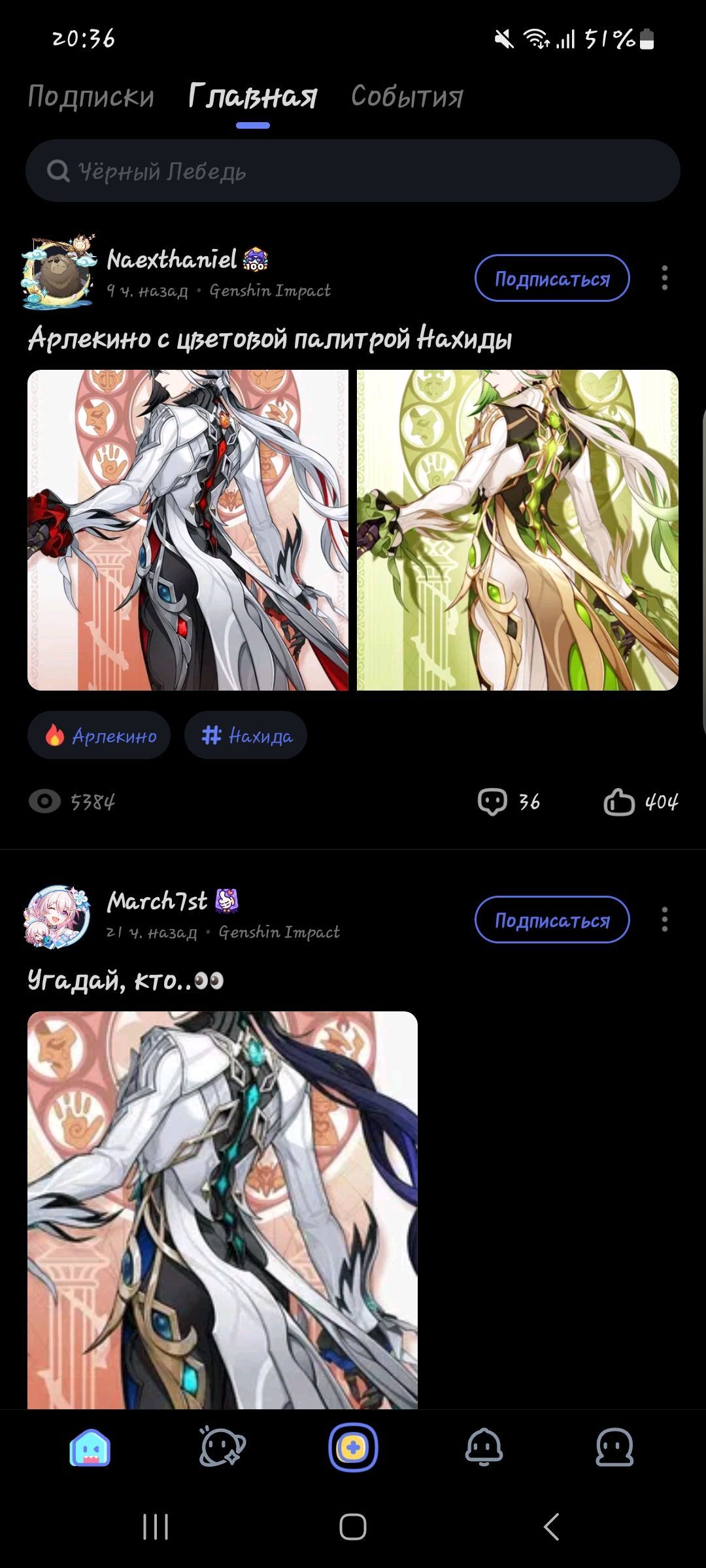Switch to the События tab
Viewport: 706px width, 1568px height.
[x=407, y=97]
